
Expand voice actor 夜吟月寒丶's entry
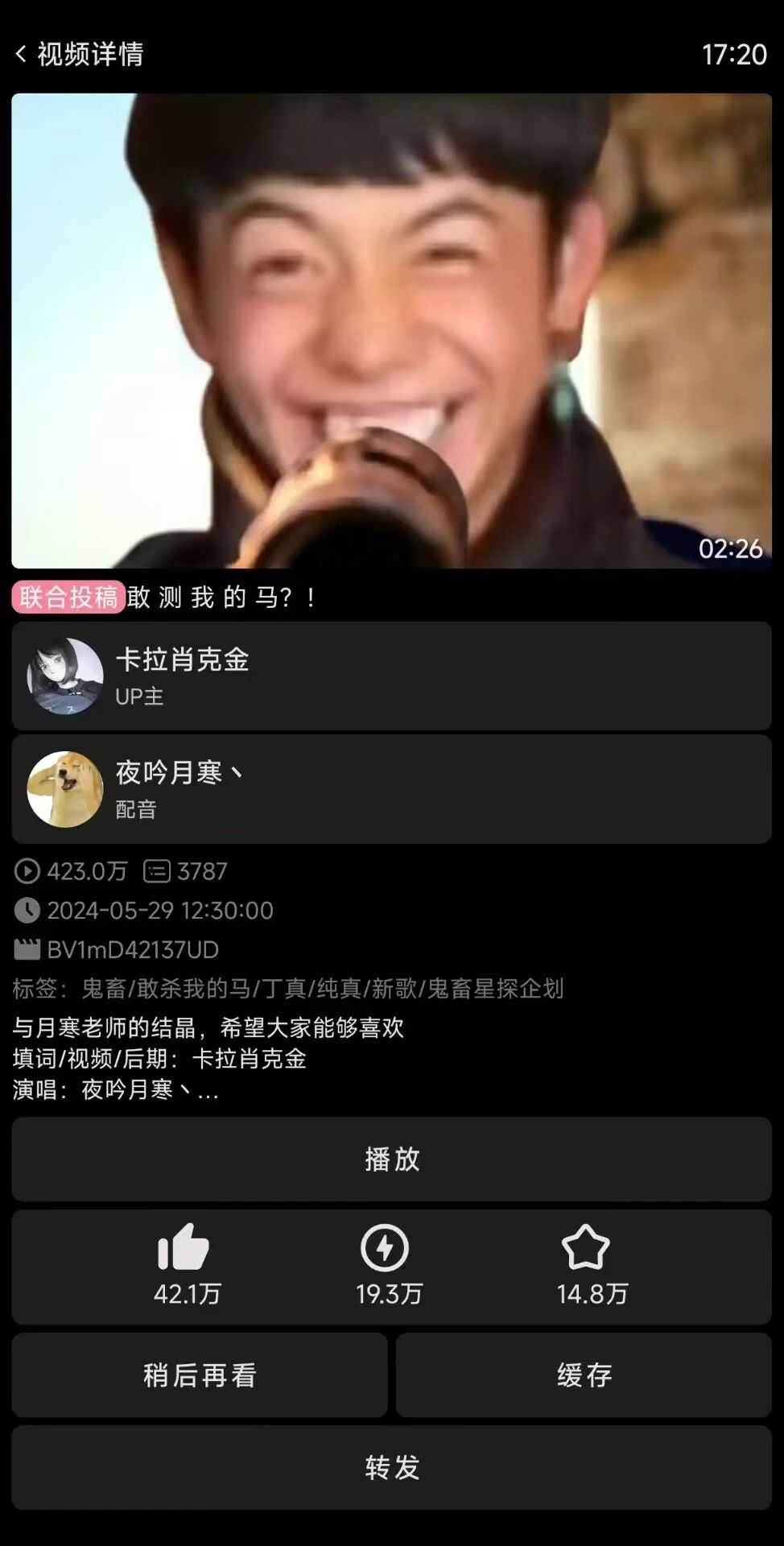(392, 787)
